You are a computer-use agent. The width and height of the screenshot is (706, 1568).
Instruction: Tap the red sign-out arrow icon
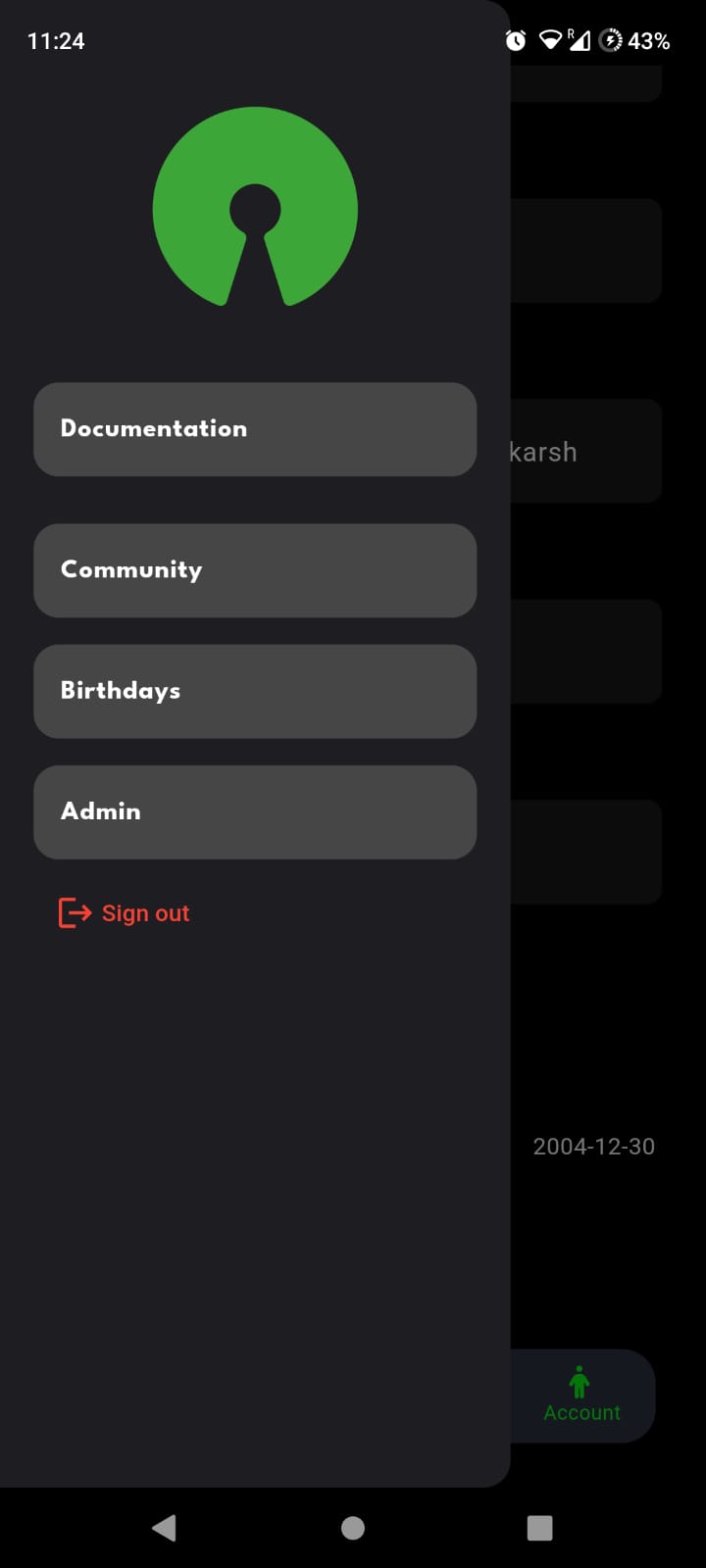tap(74, 912)
